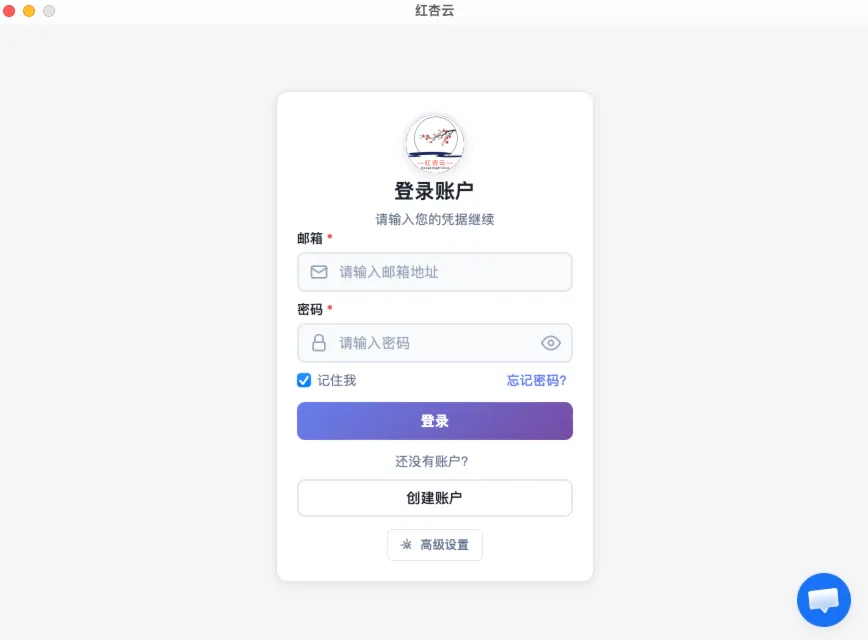Focus the 密码 password field
This screenshot has height=640, width=868.
point(435,343)
